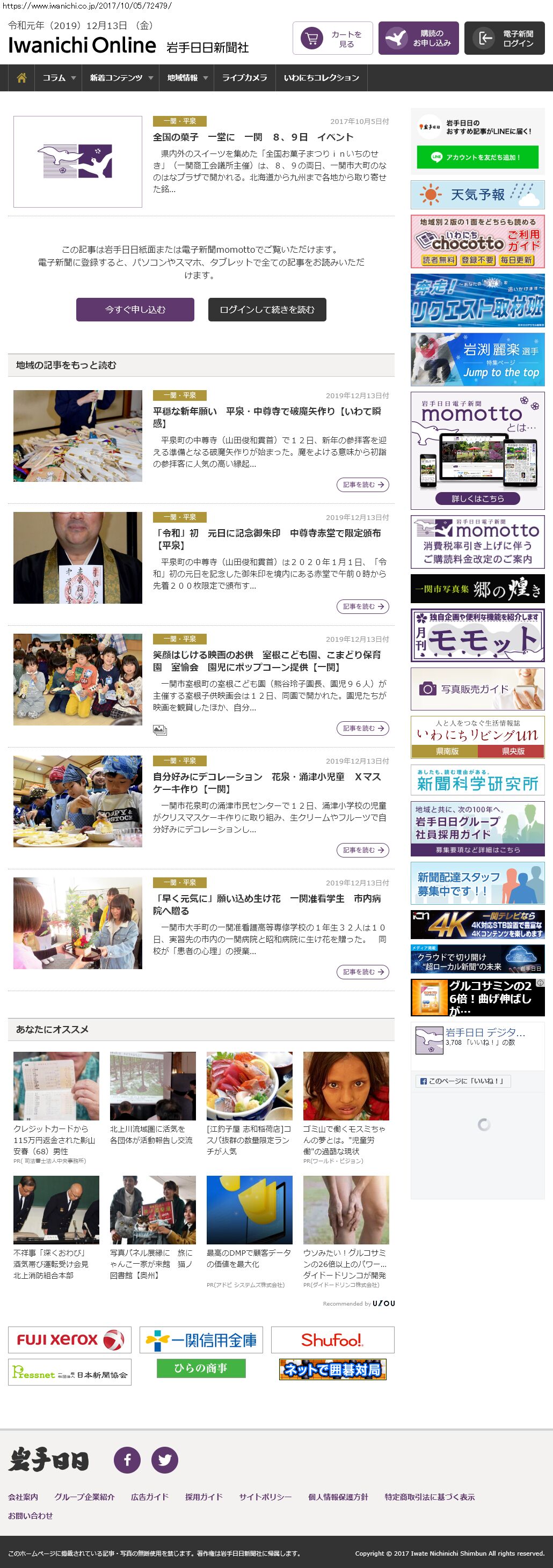Open the 写真販売ガイド banner
Viewport: 553px width, 1568px height.
coord(477,688)
